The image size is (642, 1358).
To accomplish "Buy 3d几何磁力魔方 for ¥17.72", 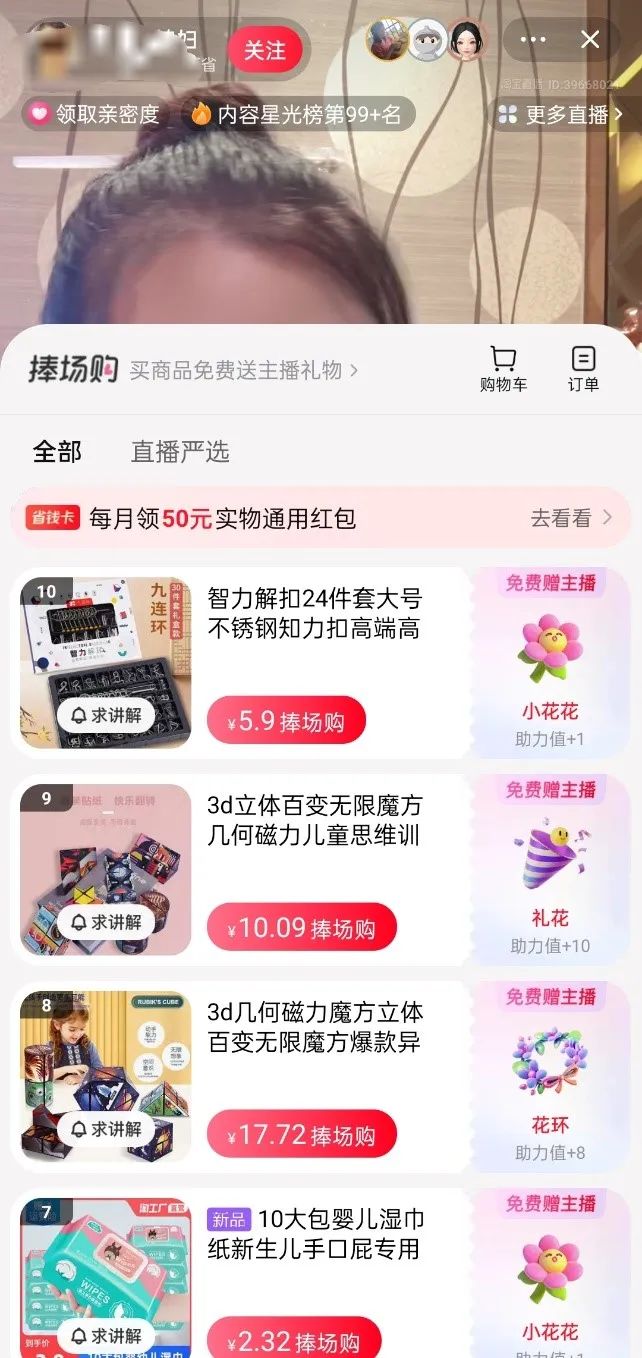I will coord(301,1135).
